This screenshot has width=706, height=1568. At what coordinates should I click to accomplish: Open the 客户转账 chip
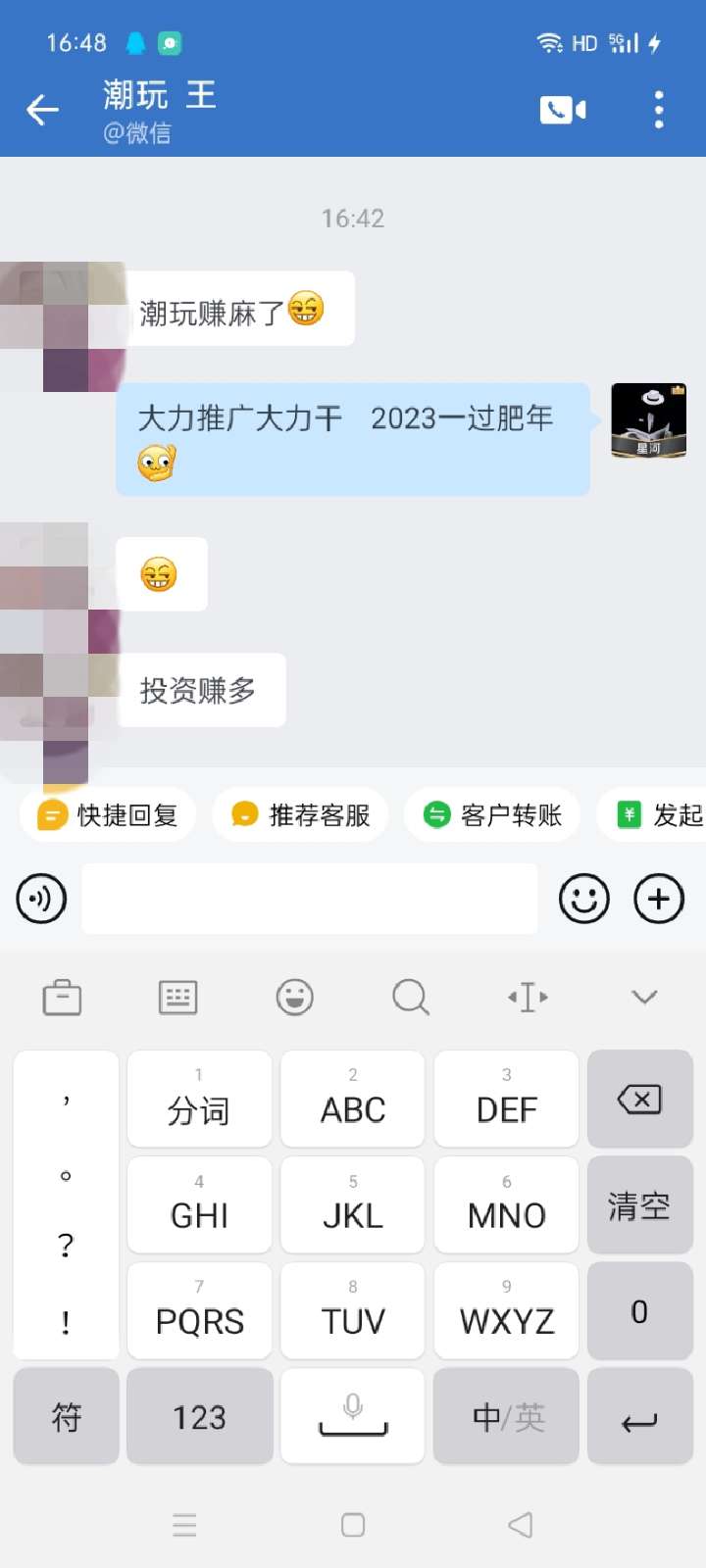492,814
